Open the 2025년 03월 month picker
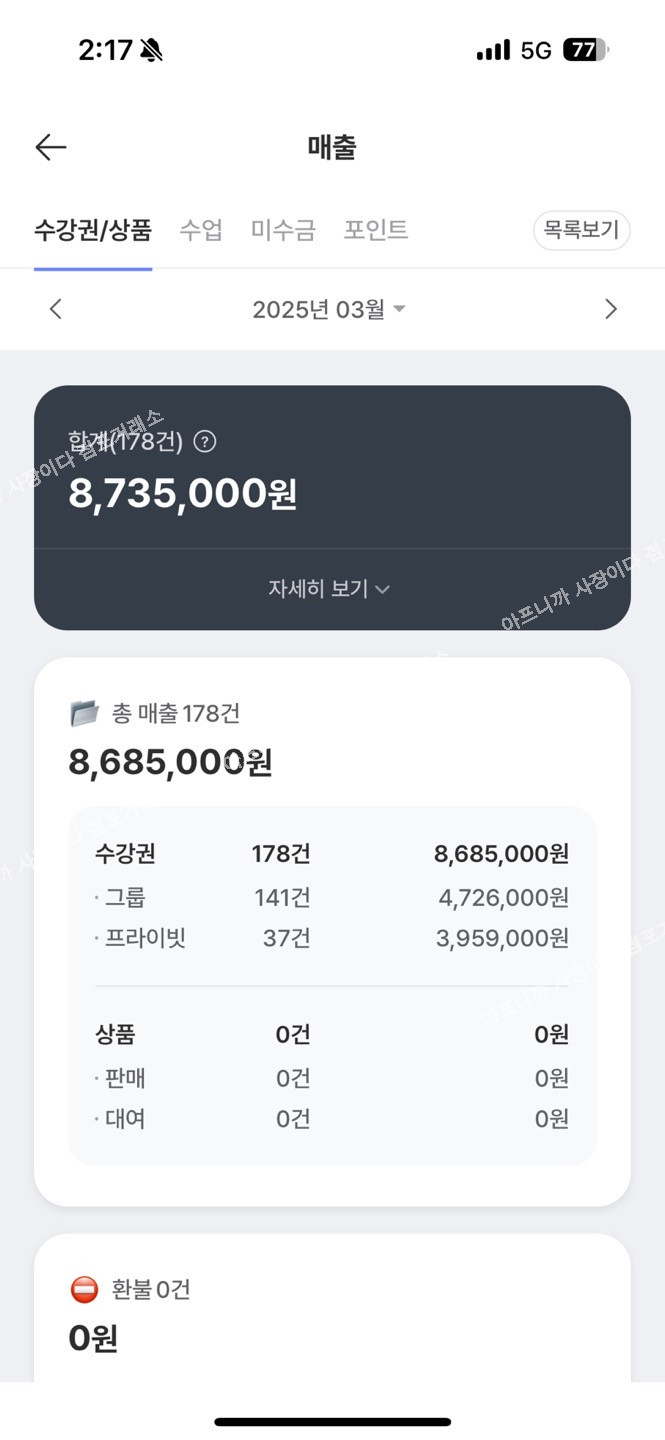Viewport: 665px width, 1440px height. coord(329,309)
